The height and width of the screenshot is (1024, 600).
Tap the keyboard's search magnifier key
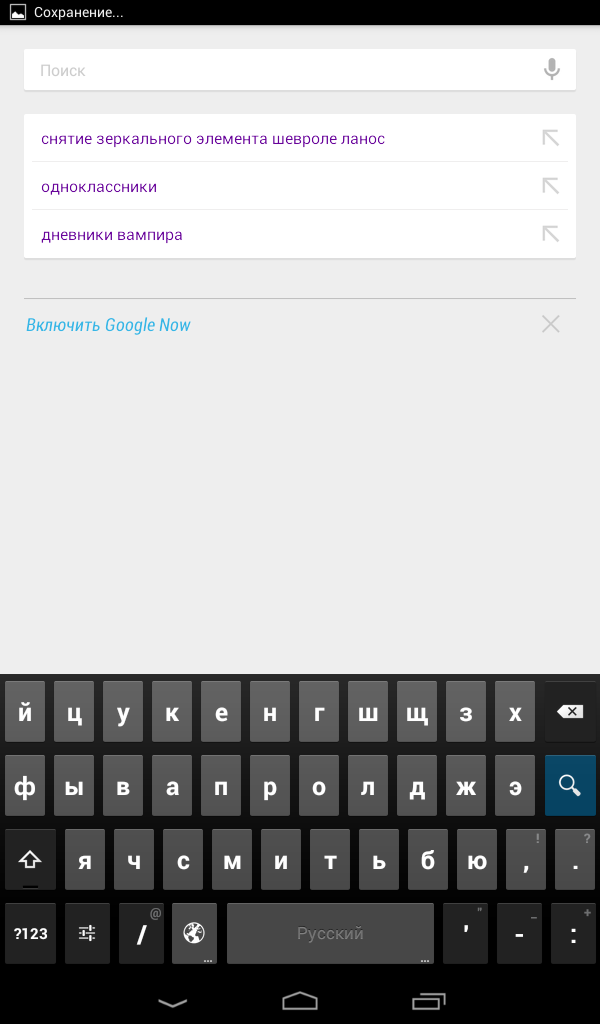click(570, 786)
